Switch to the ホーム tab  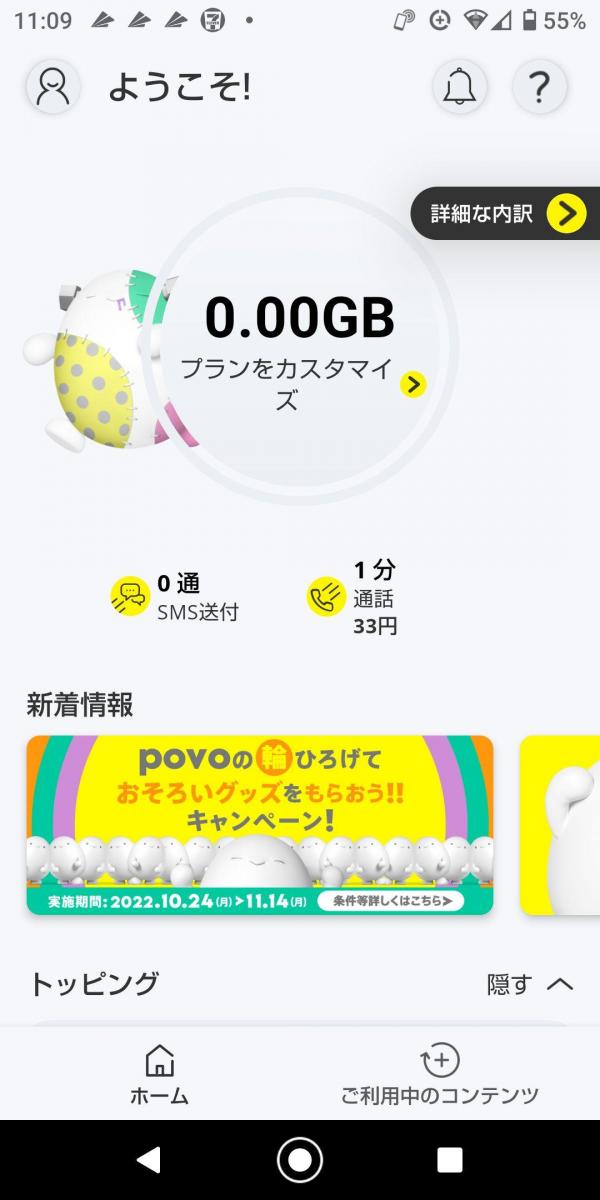pos(159,1075)
